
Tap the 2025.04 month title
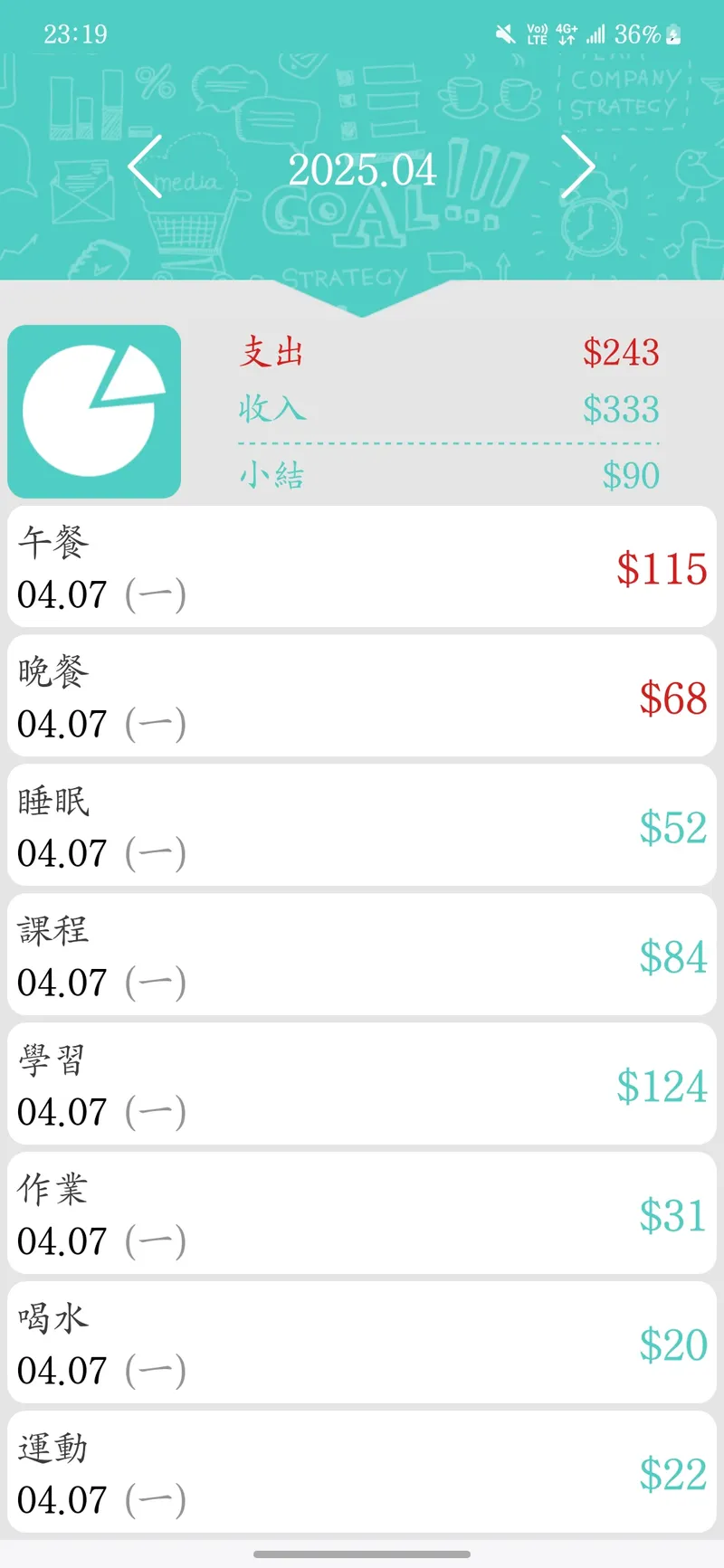362,170
